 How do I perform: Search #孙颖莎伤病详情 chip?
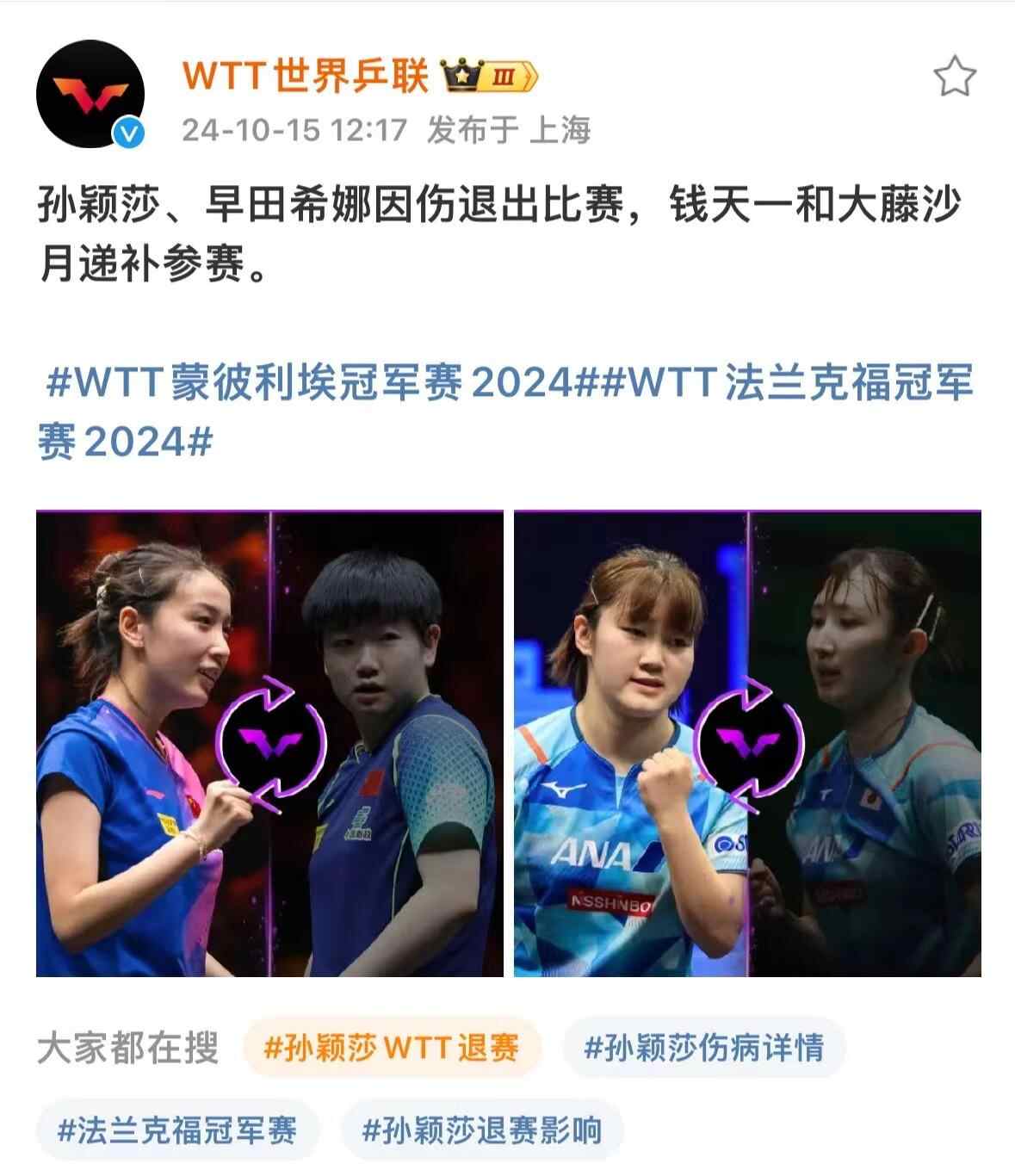[x=704, y=1048]
